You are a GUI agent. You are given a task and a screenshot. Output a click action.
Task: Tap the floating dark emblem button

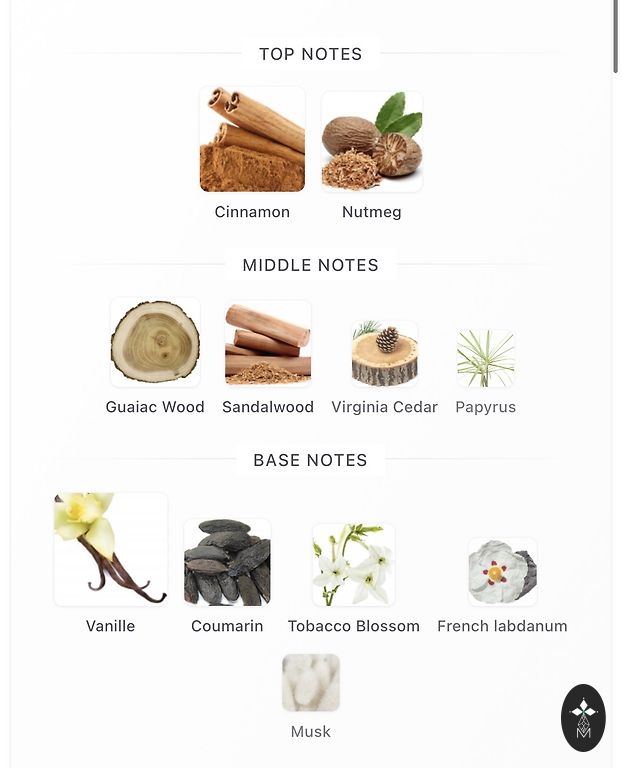pos(583,717)
